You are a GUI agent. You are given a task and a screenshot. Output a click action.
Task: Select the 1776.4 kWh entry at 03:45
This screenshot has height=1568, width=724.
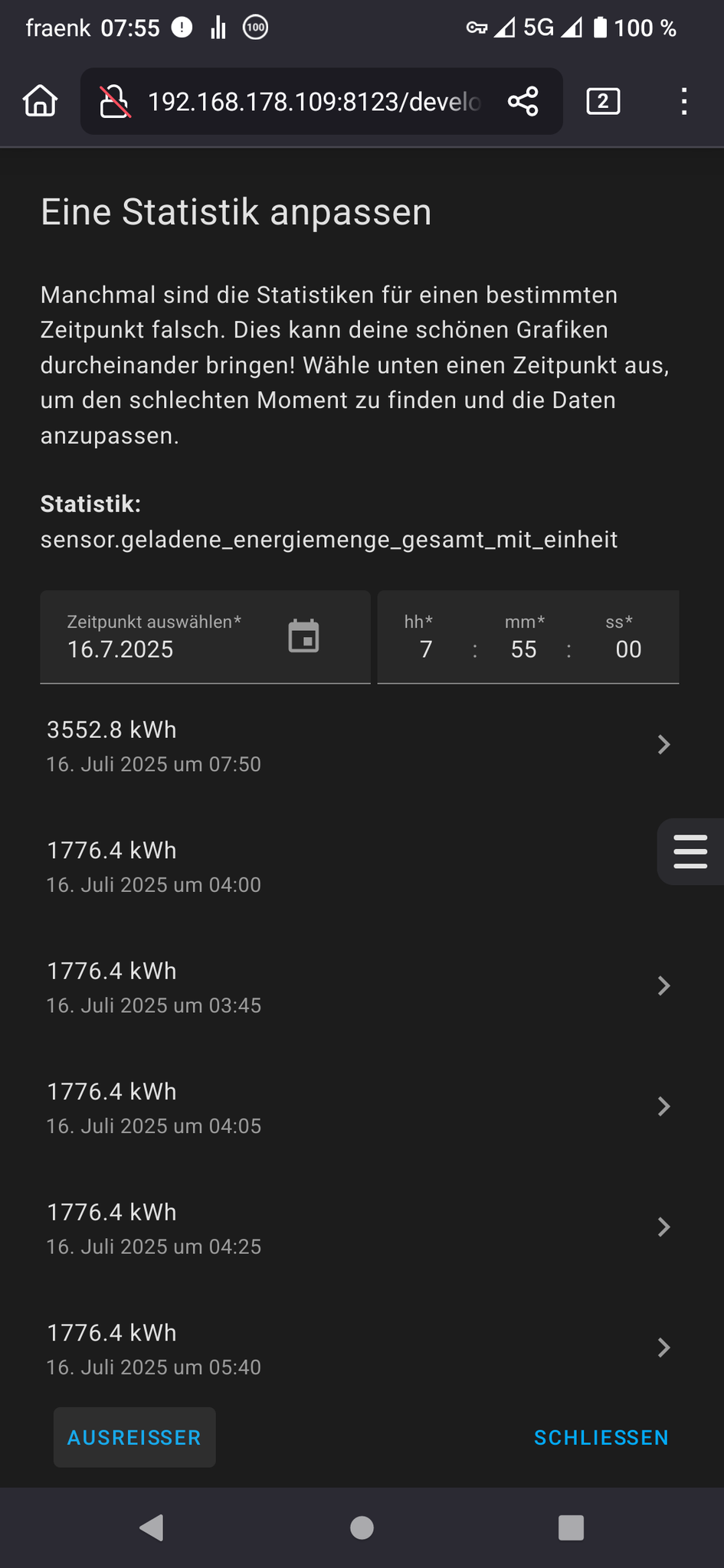359,986
